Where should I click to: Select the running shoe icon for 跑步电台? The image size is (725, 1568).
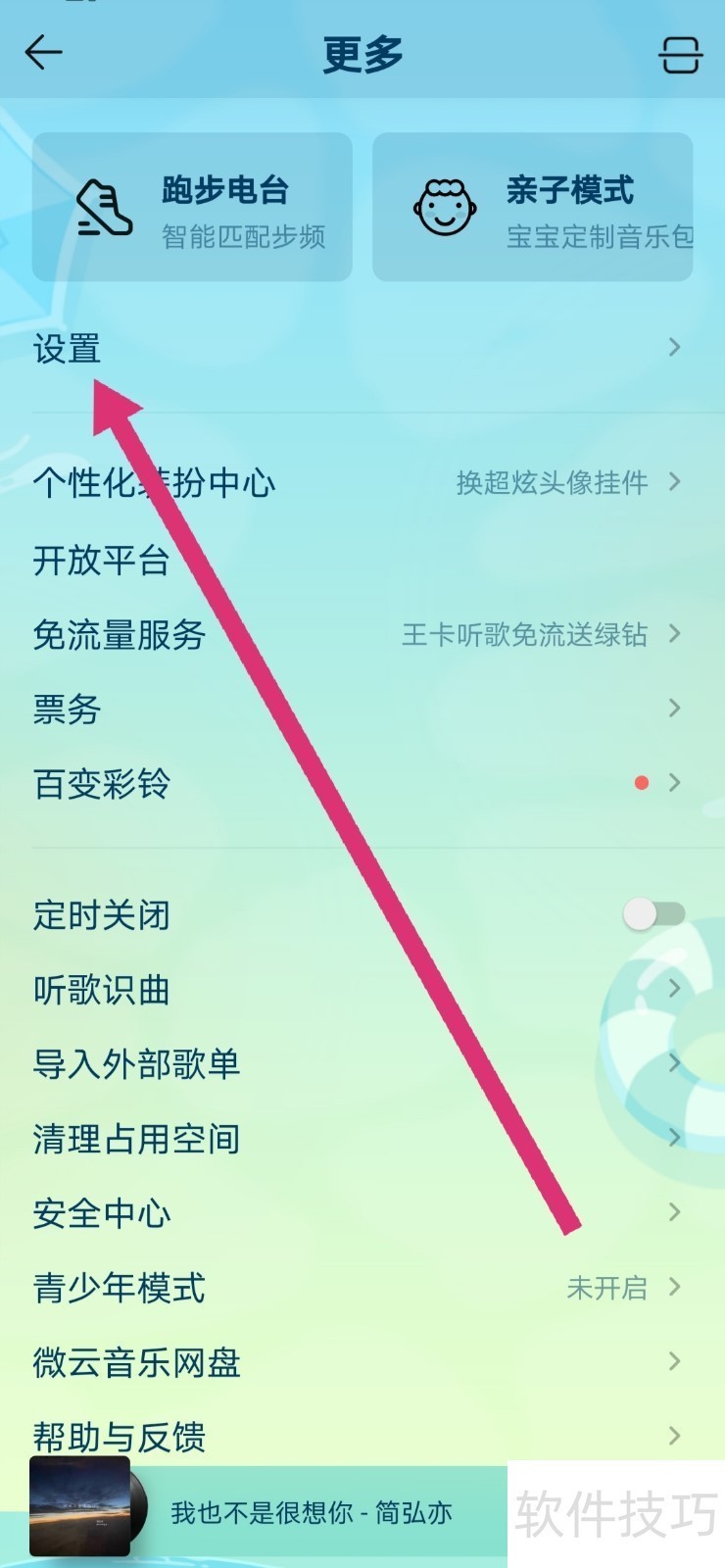pos(103,206)
